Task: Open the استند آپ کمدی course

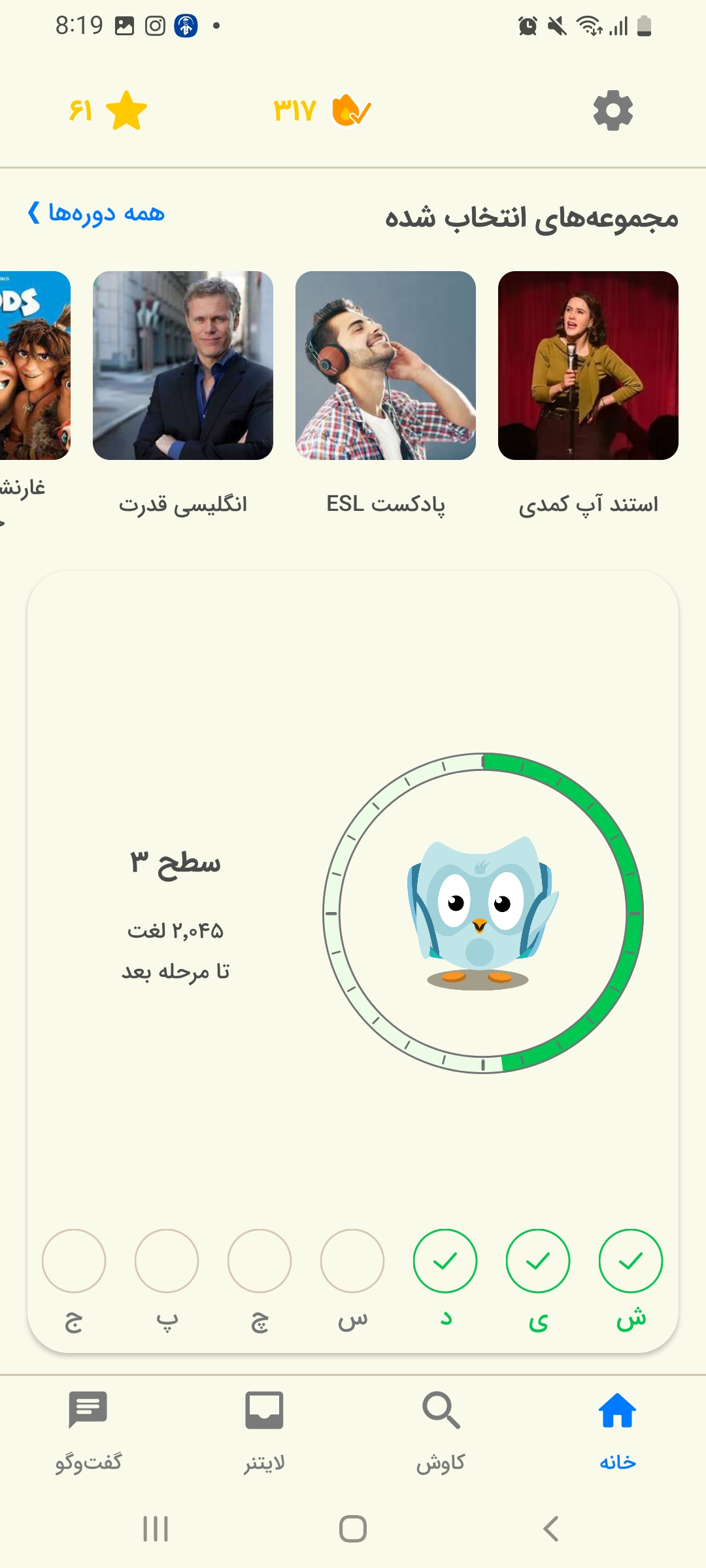Action: point(588,366)
